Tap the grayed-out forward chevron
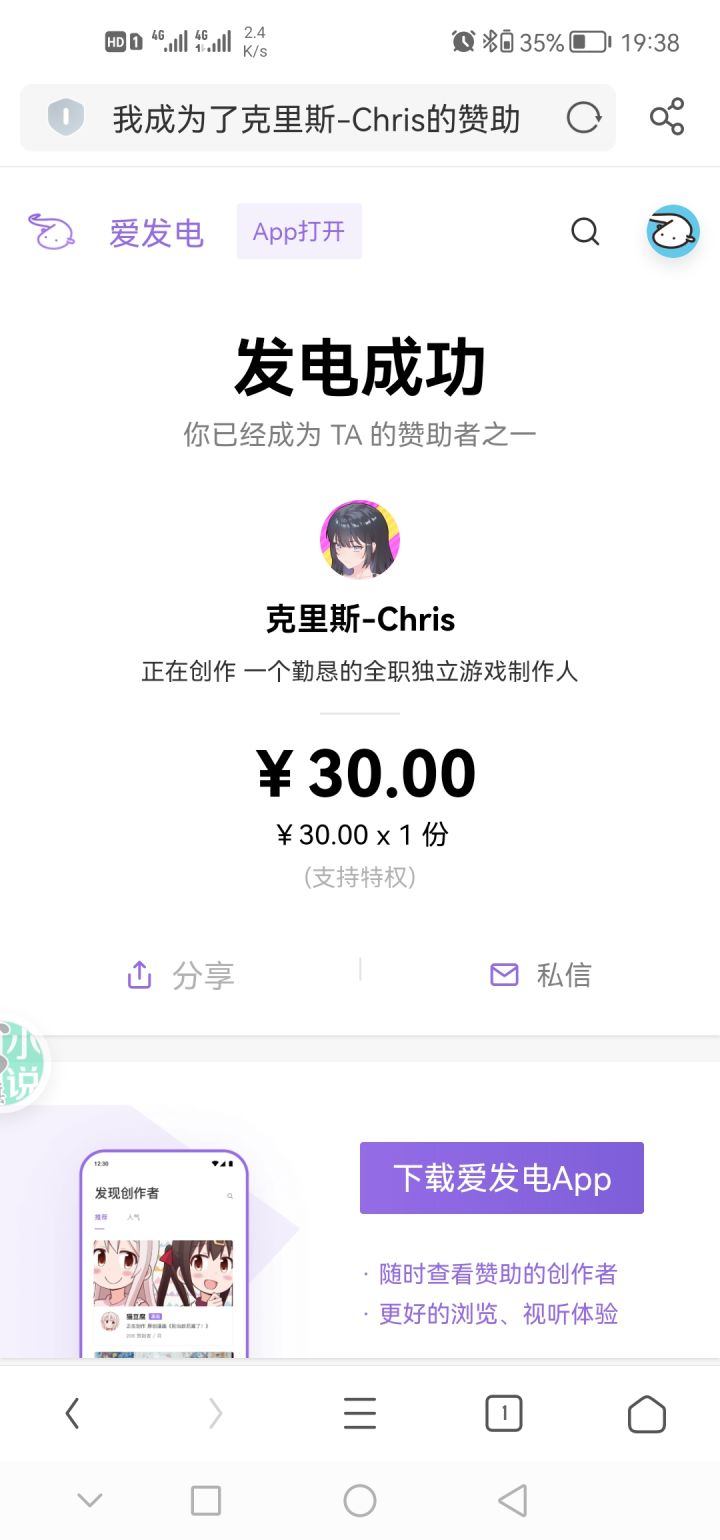The width and height of the screenshot is (720, 1540). (215, 1413)
